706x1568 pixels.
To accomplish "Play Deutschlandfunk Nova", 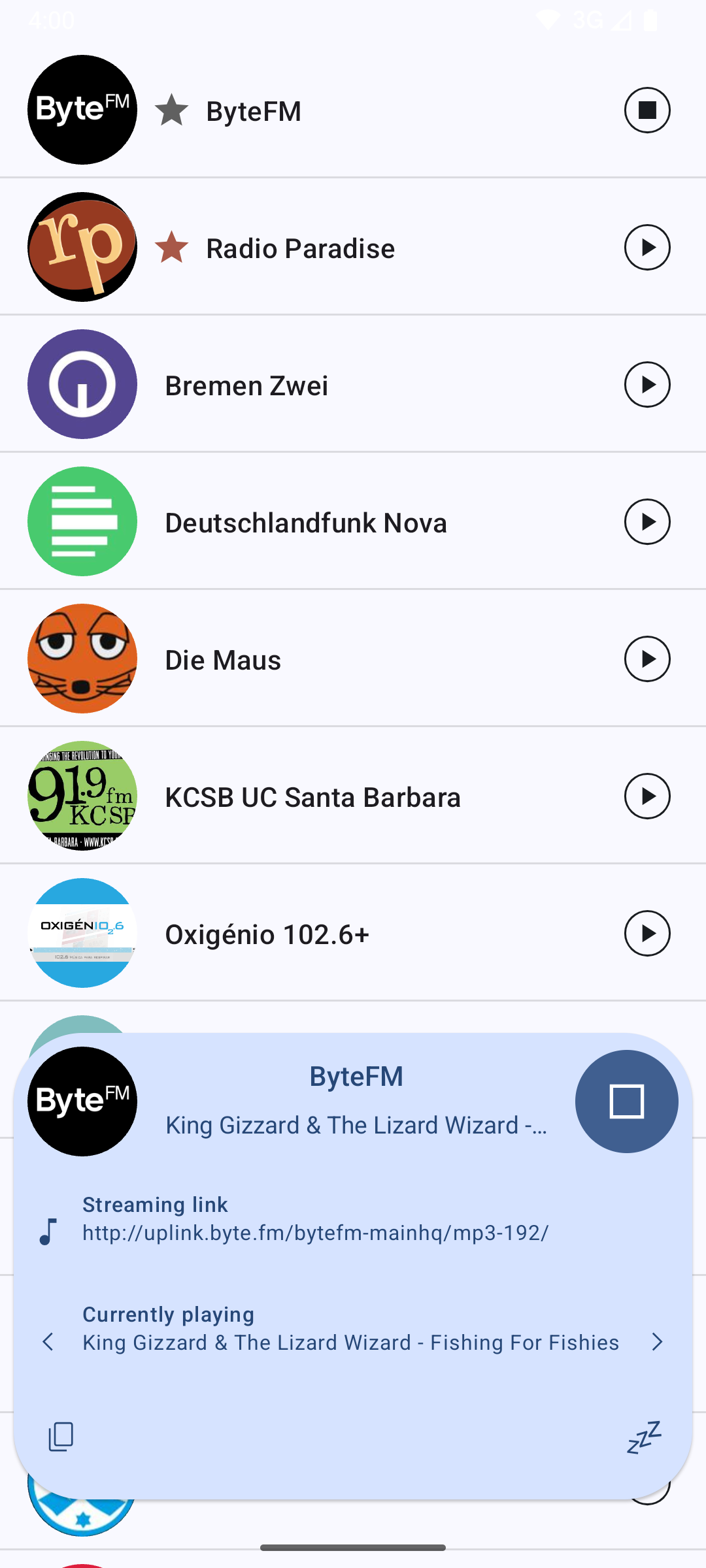I will [x=647, y=522].
